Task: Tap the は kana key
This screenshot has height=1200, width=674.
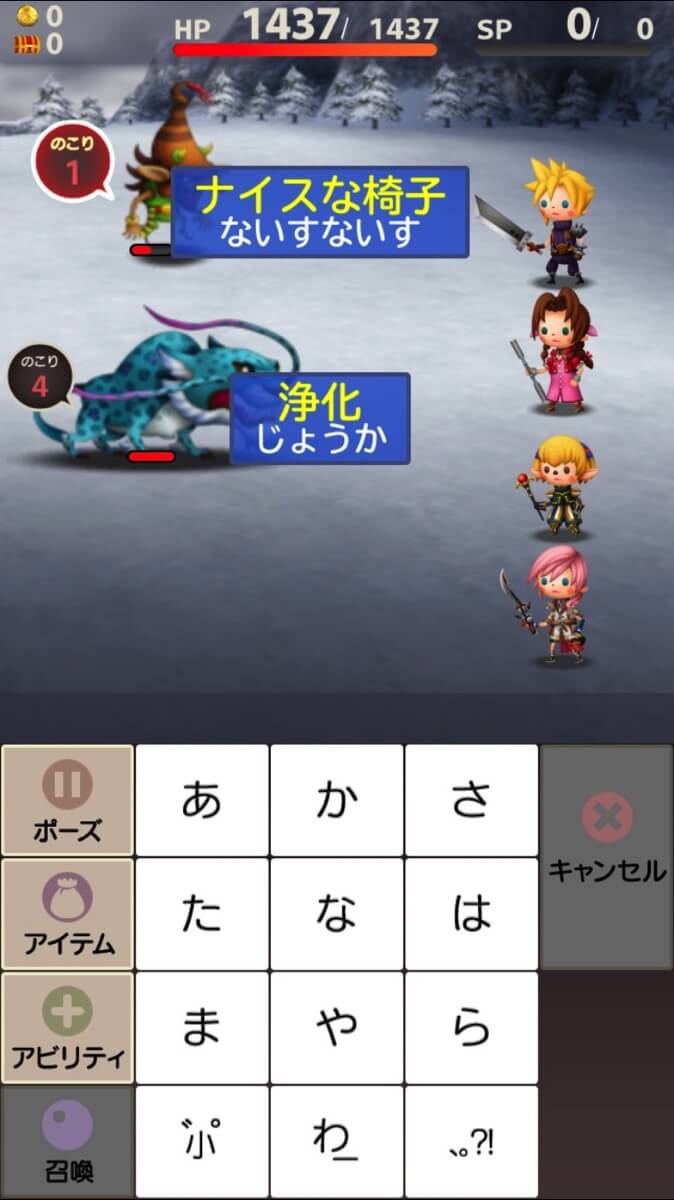Action: [x=471, y=913]
